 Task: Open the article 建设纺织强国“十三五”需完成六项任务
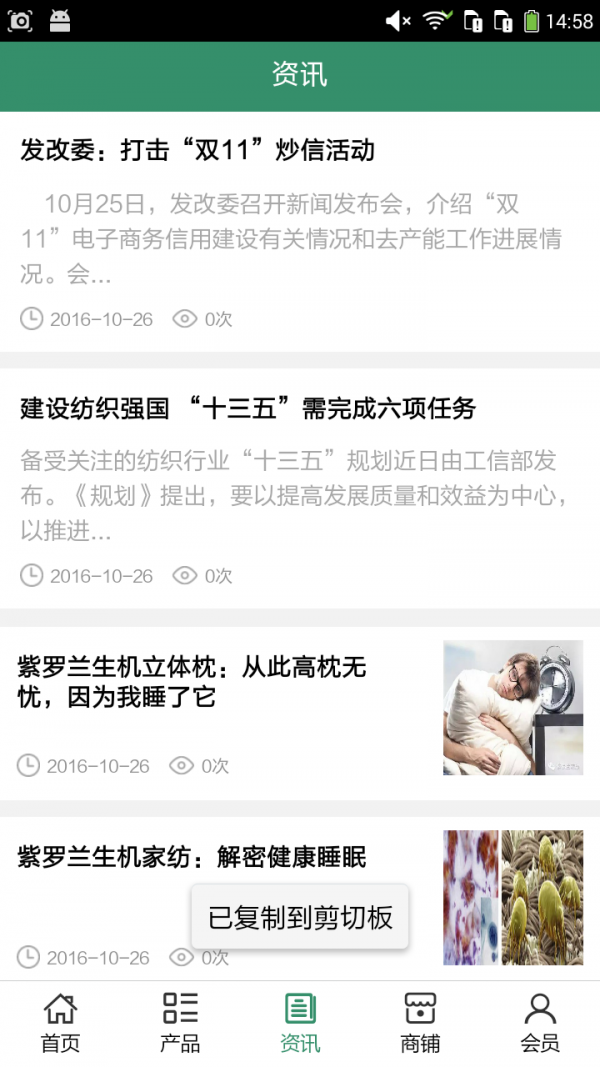[x=248, y=408]
